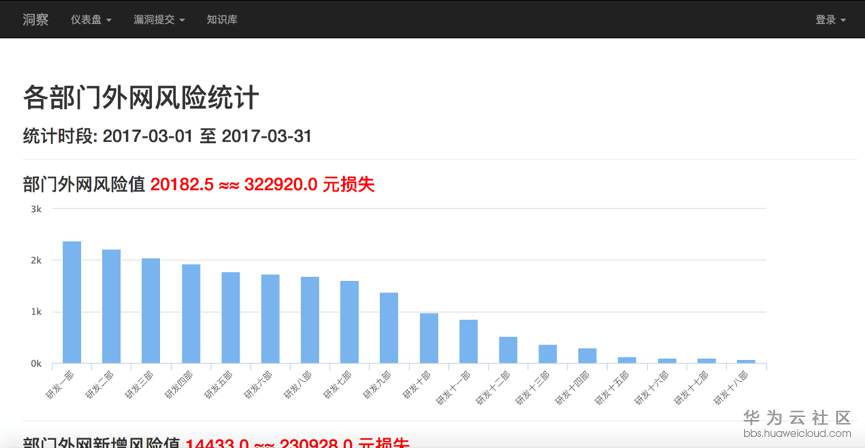Expand the 仪表盘 dropdown menu
This screenshot has width=865, height=448.
point(90,19)
